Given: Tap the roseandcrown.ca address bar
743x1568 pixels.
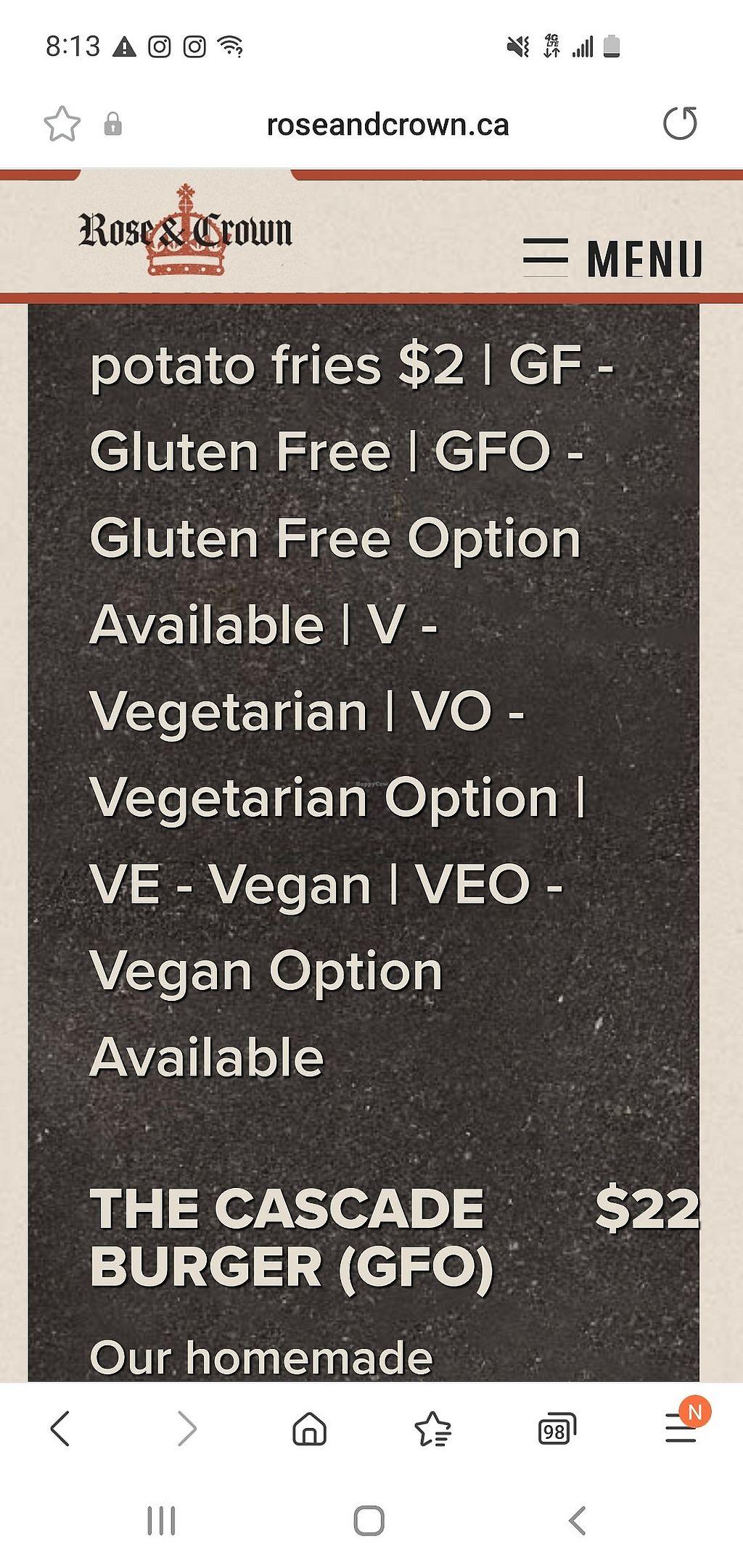Looking at the screenshot, I should pos(387,125).
